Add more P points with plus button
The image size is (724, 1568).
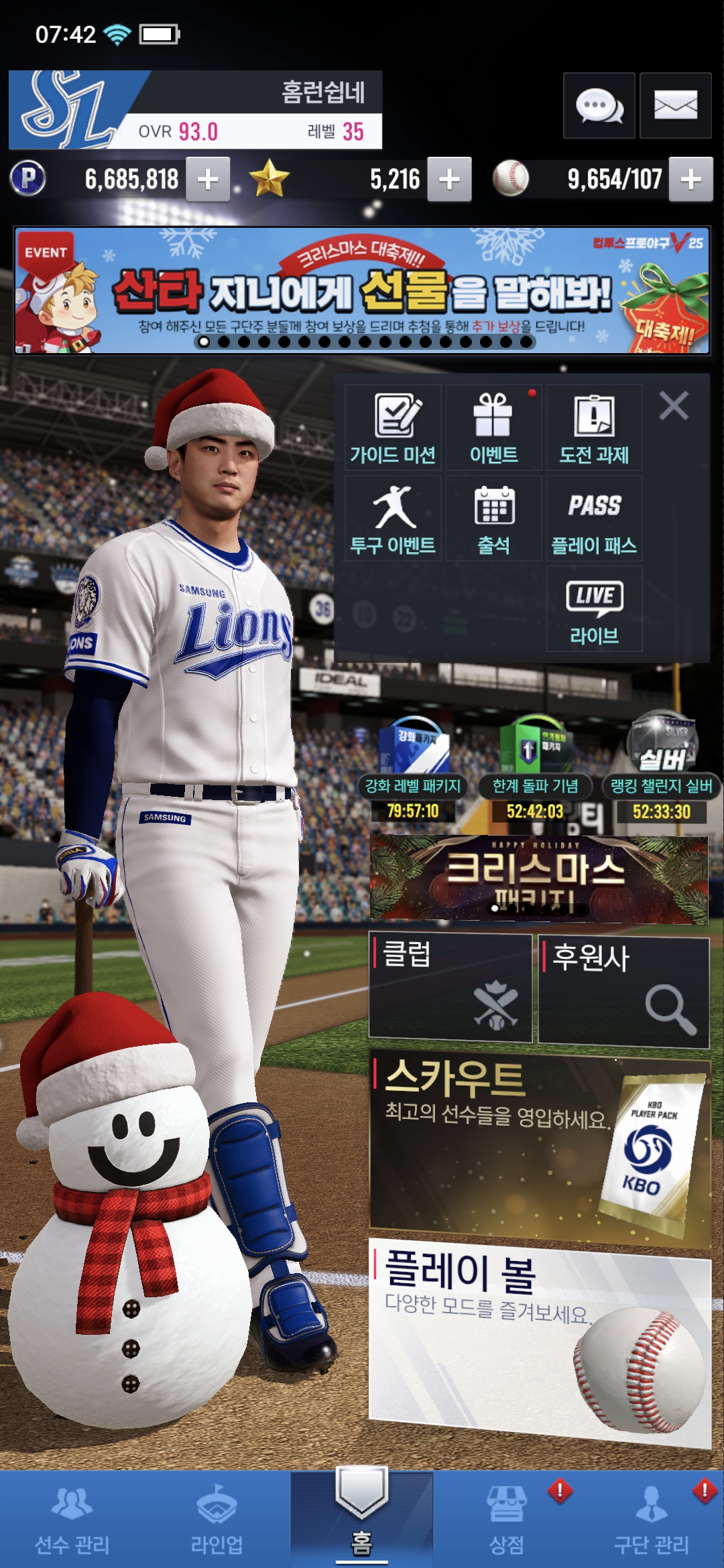[208, 179]
